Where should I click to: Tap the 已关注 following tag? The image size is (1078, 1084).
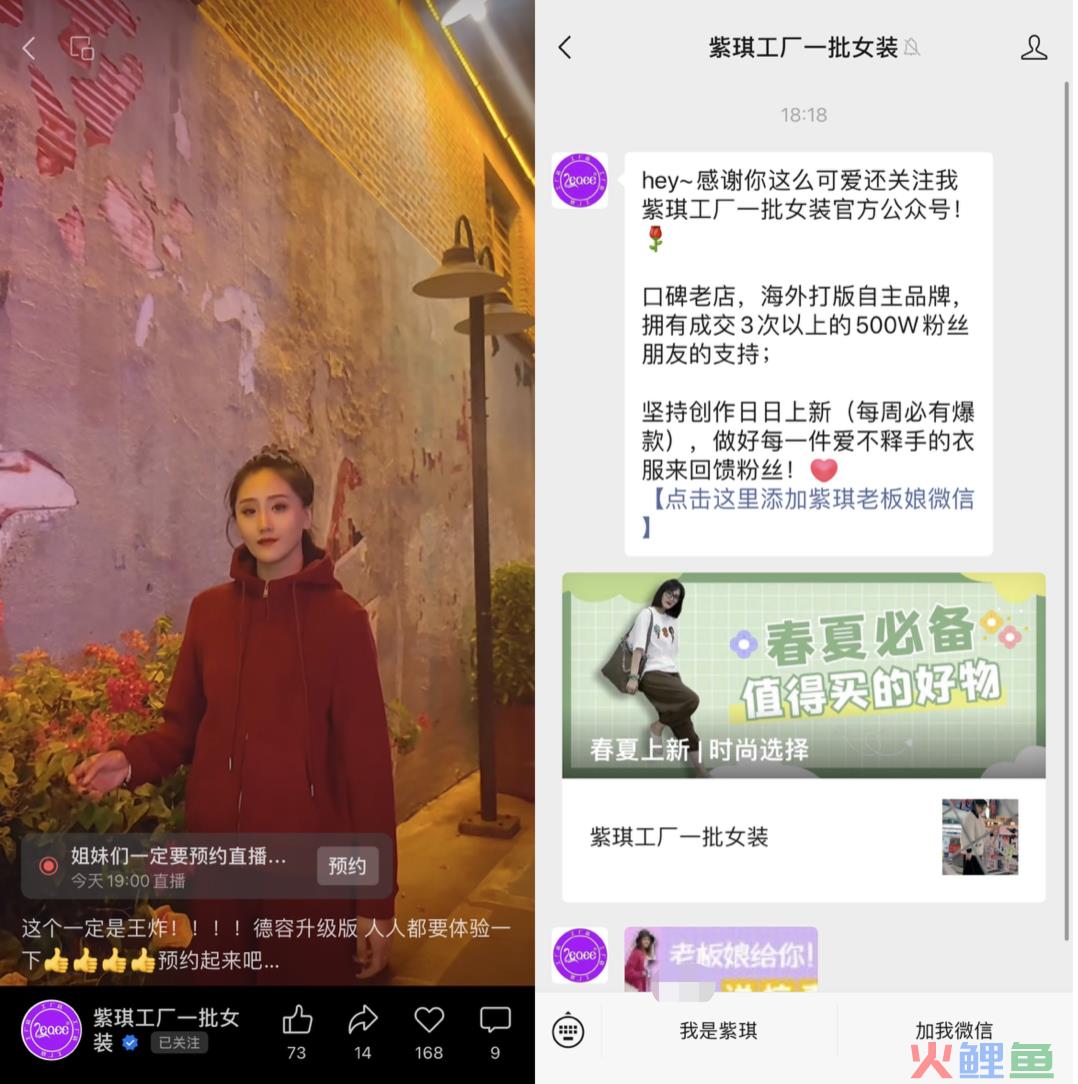pyautogui.click(x=179, y=1043)
